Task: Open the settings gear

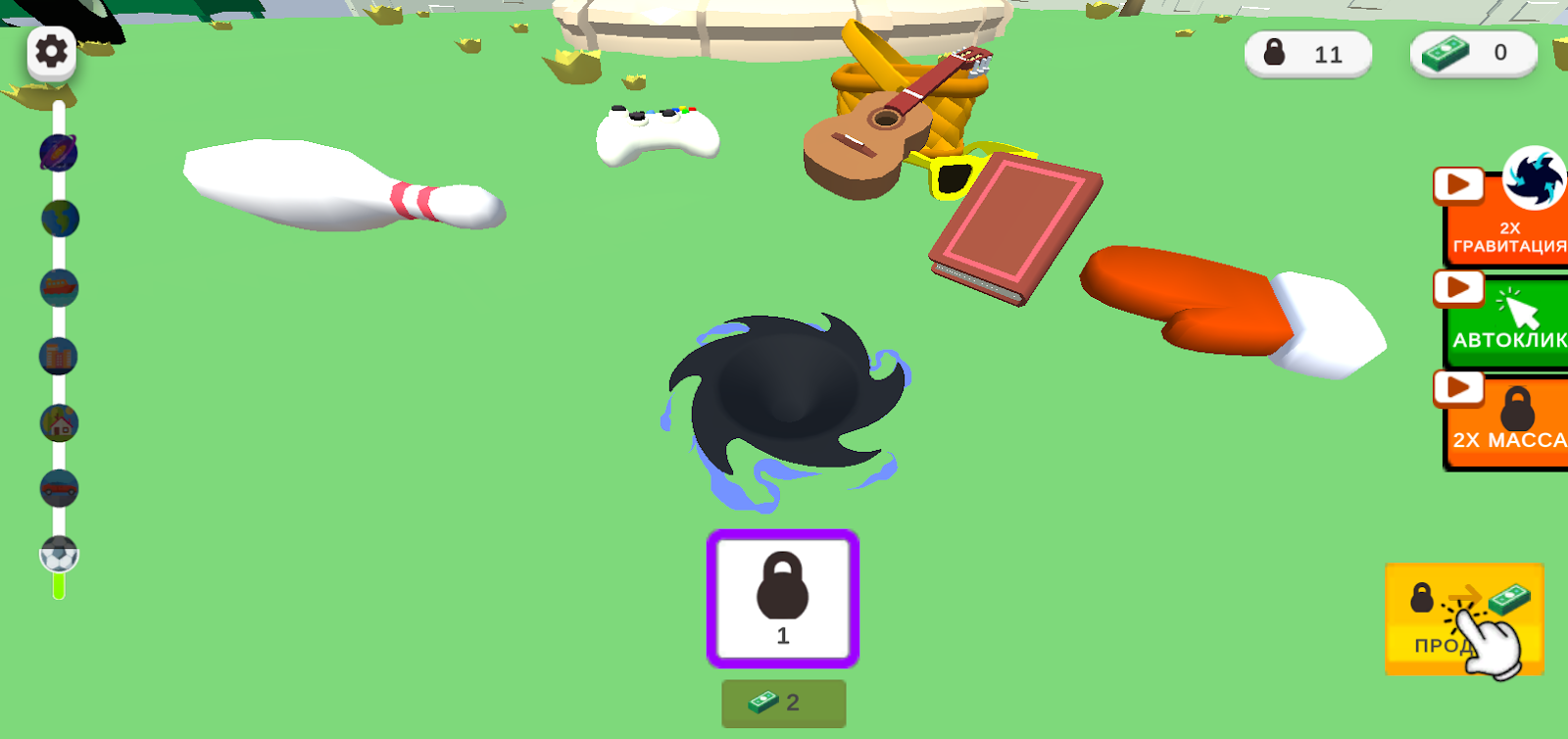Action: [x=52, y=51]
